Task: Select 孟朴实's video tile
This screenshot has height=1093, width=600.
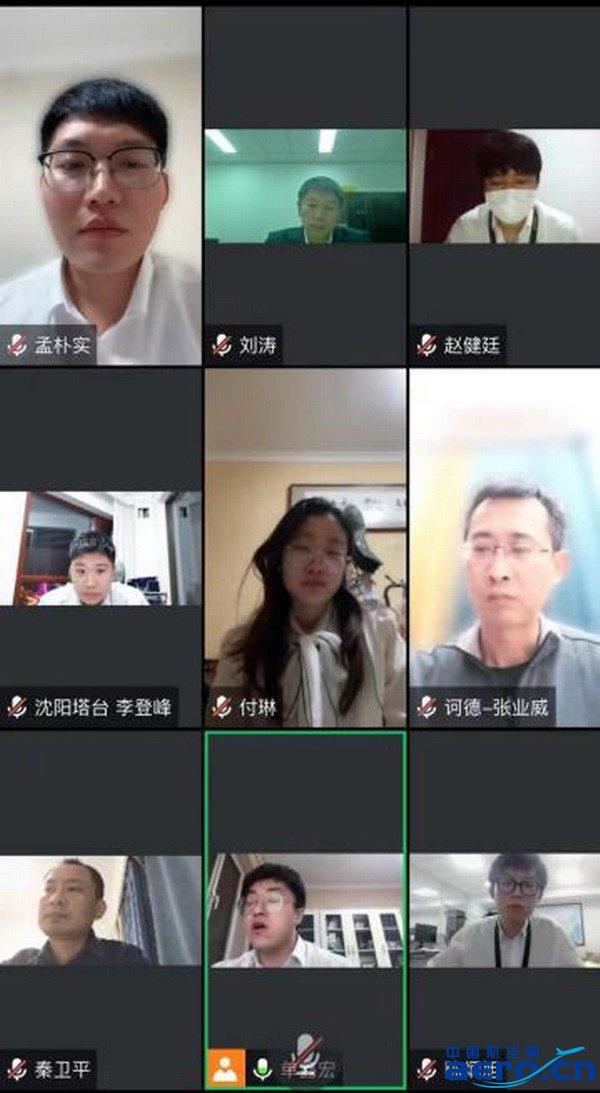Action: [100, 185]
